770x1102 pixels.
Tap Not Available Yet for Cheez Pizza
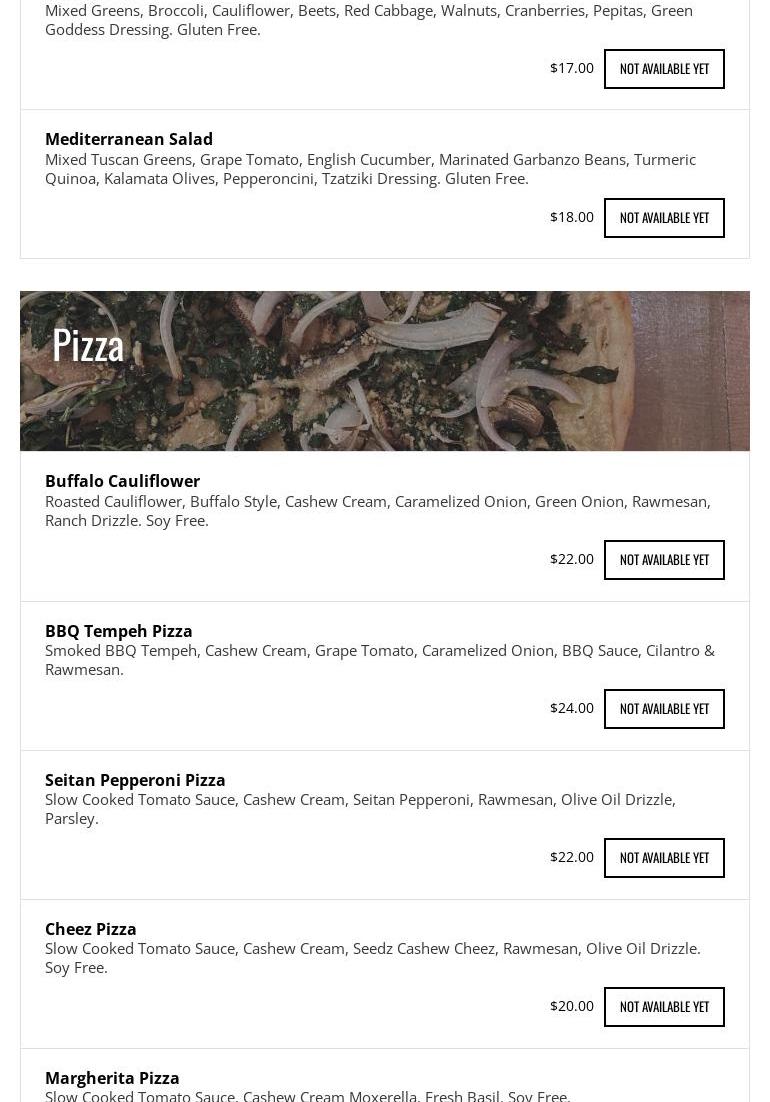point(664,1007)
